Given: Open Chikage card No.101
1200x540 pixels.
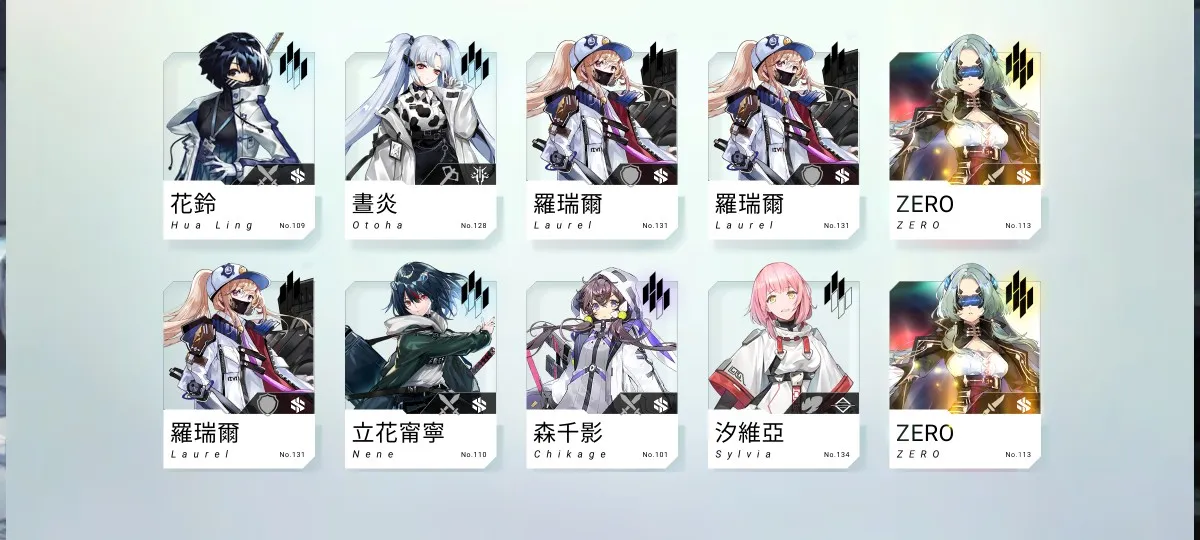Looking at the screenshot, I should coord(601,368).
